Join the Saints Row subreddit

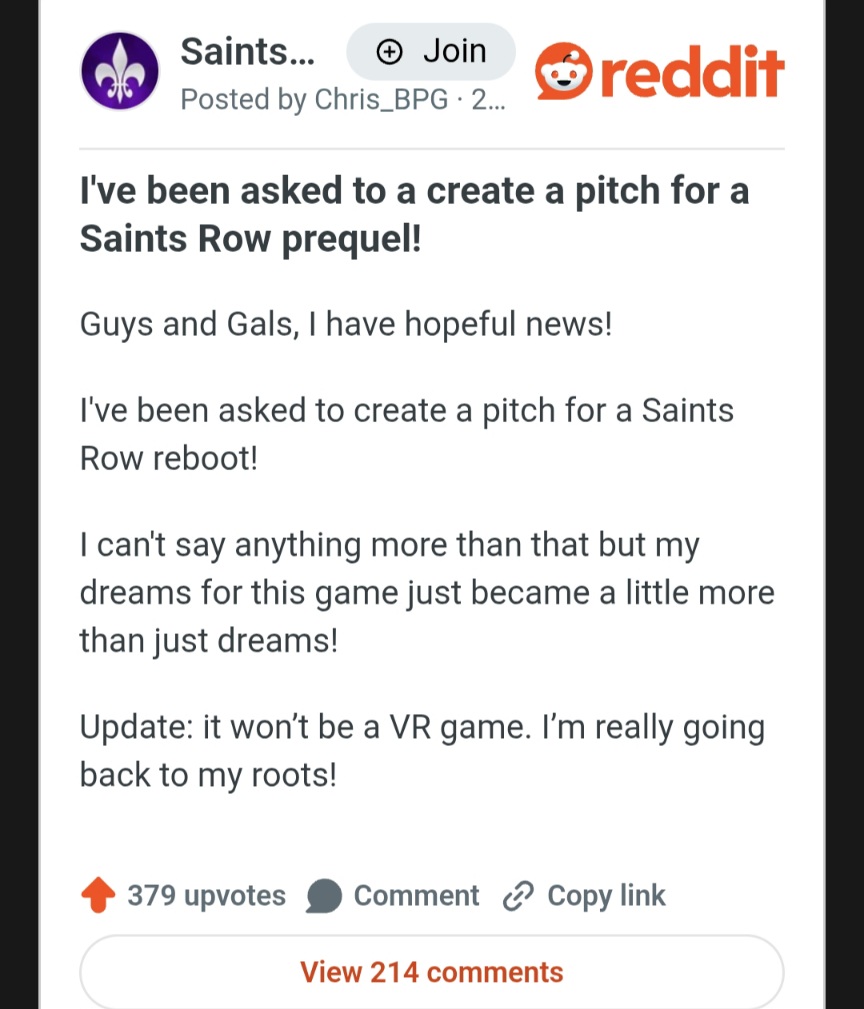coord(430,51)
